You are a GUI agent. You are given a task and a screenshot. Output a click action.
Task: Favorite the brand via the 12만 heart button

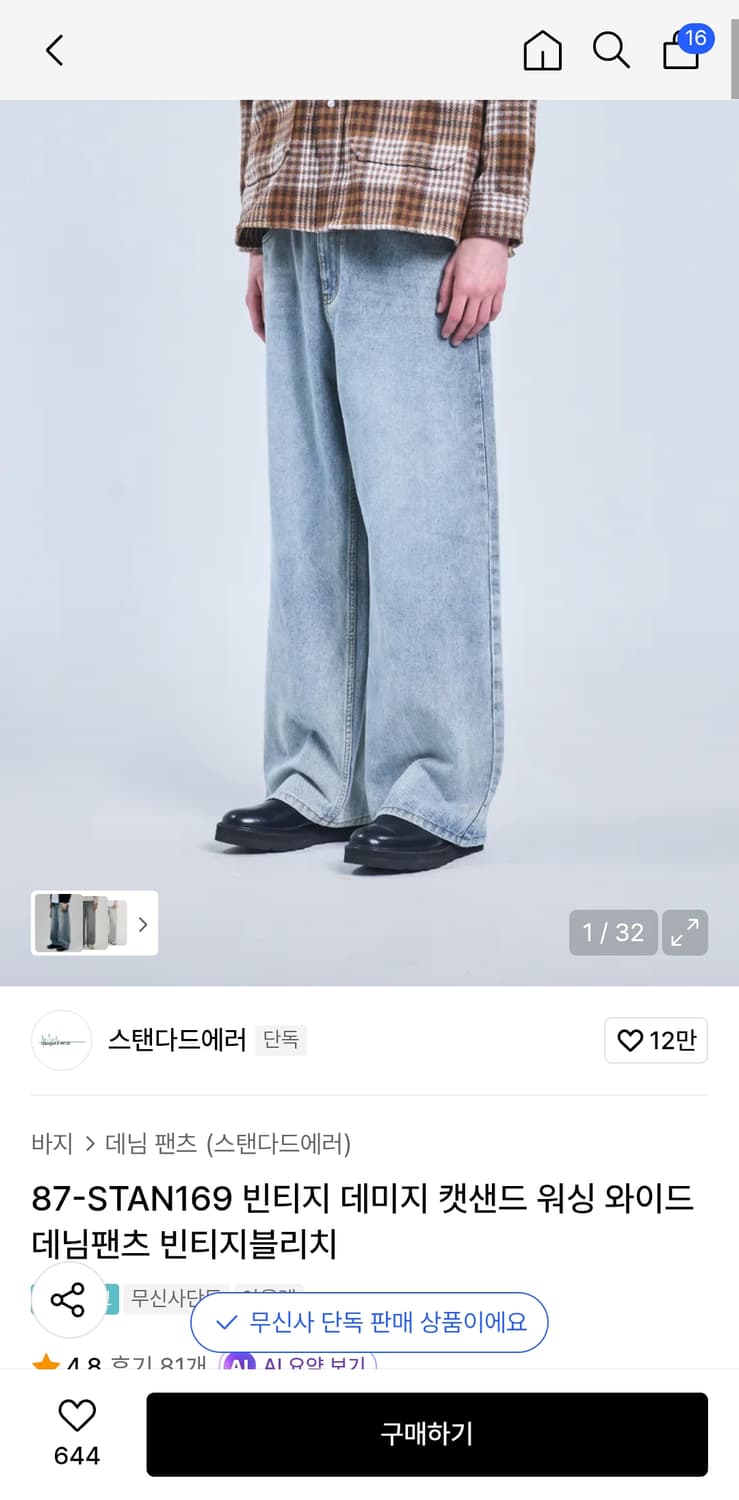(656, 1041)
